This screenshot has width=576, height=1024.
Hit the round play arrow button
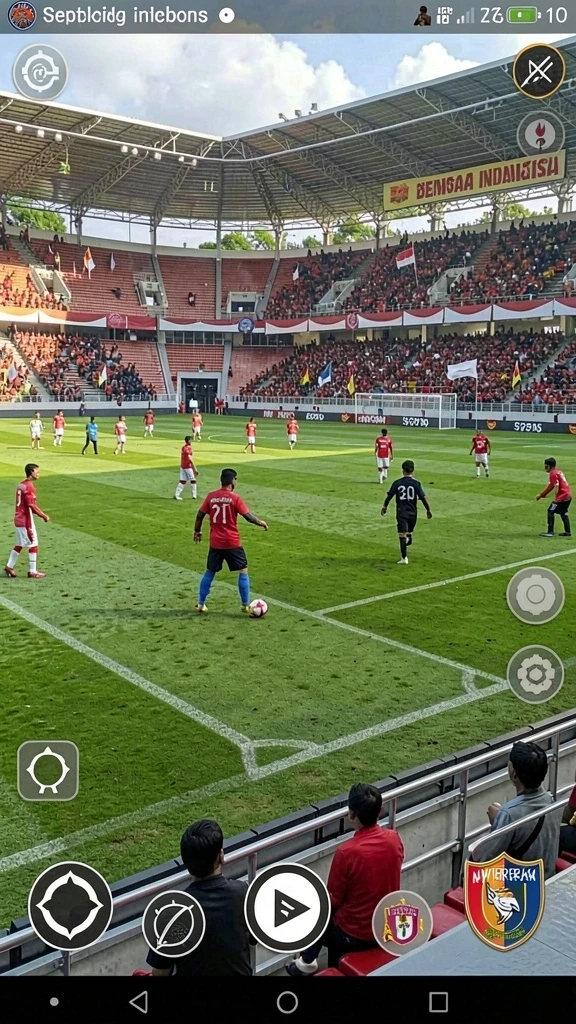coord(287,908)
